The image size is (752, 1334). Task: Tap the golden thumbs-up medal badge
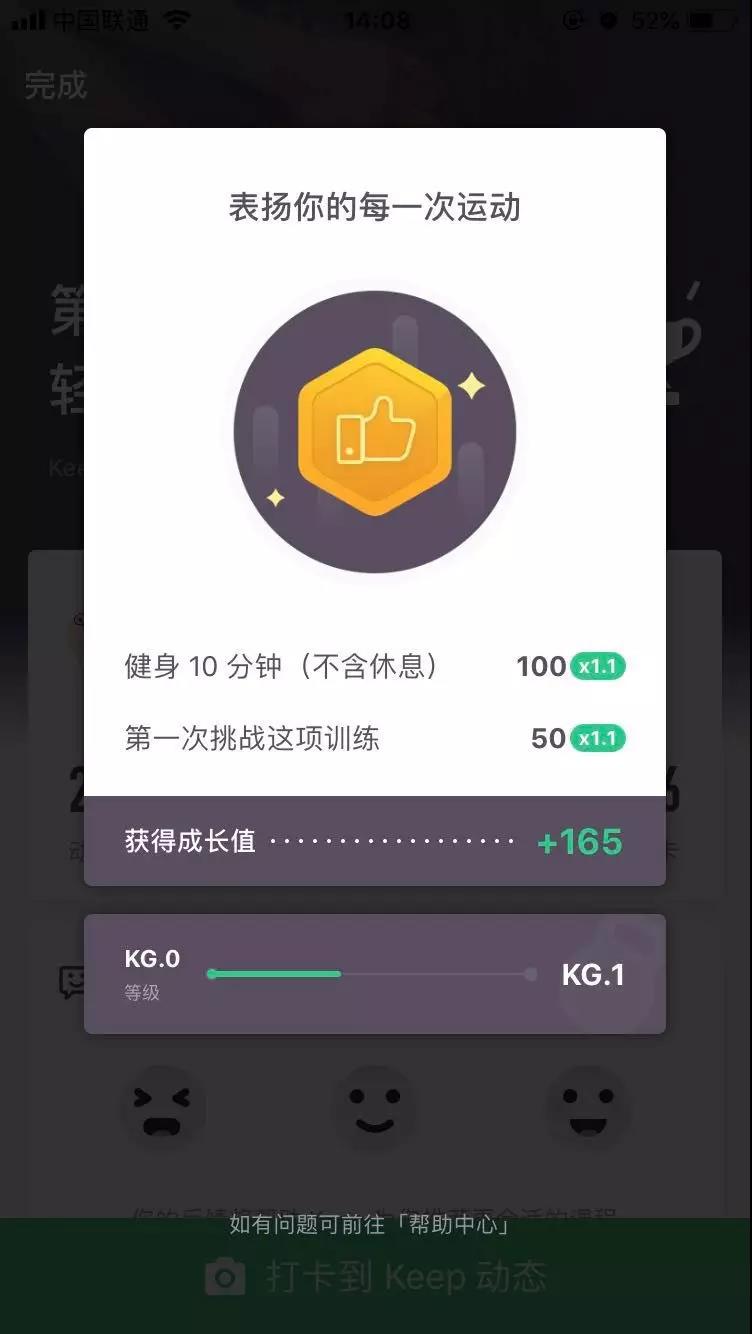(375, 430)
